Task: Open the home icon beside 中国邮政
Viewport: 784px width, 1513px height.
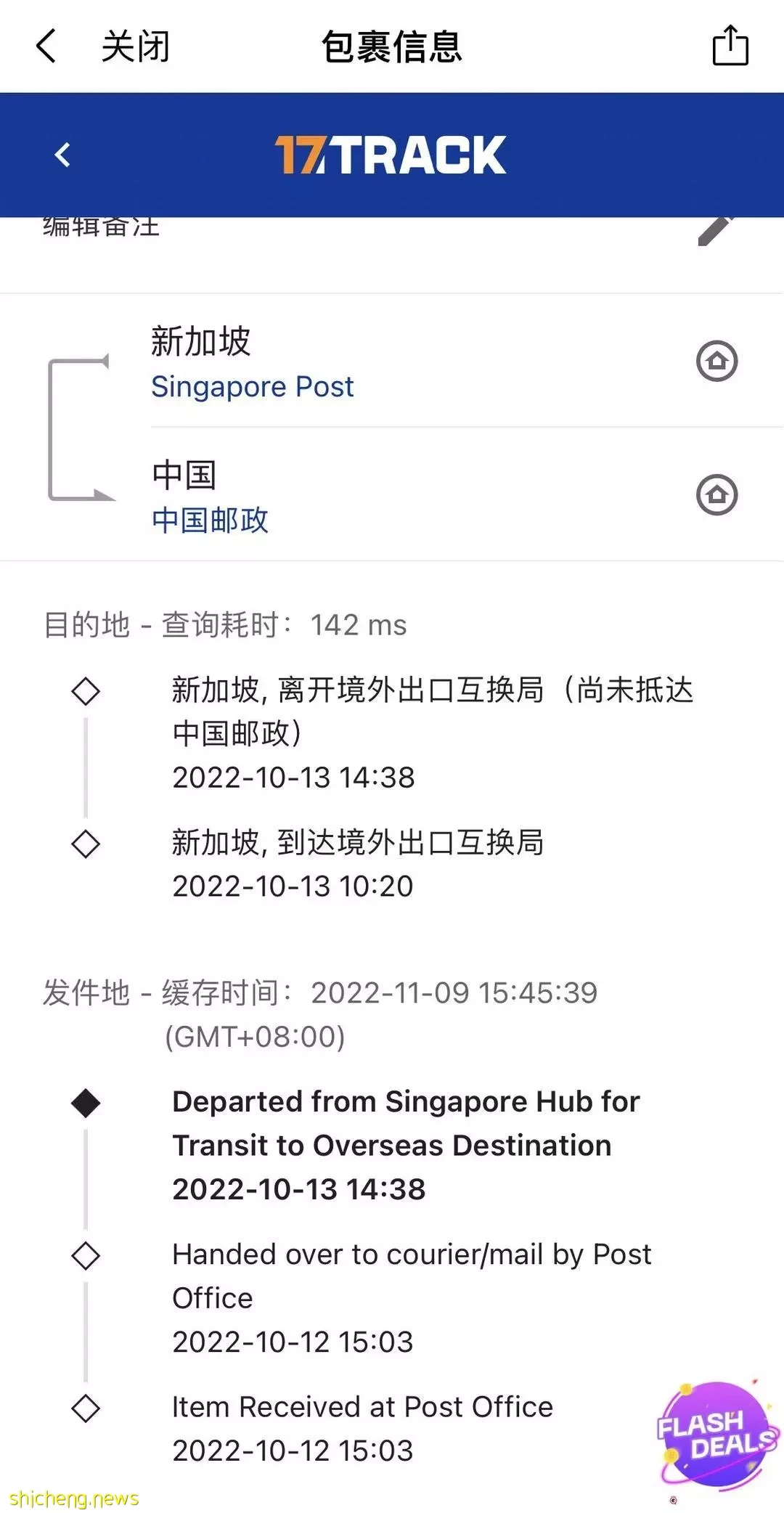Action: click(x=716, y=495)
